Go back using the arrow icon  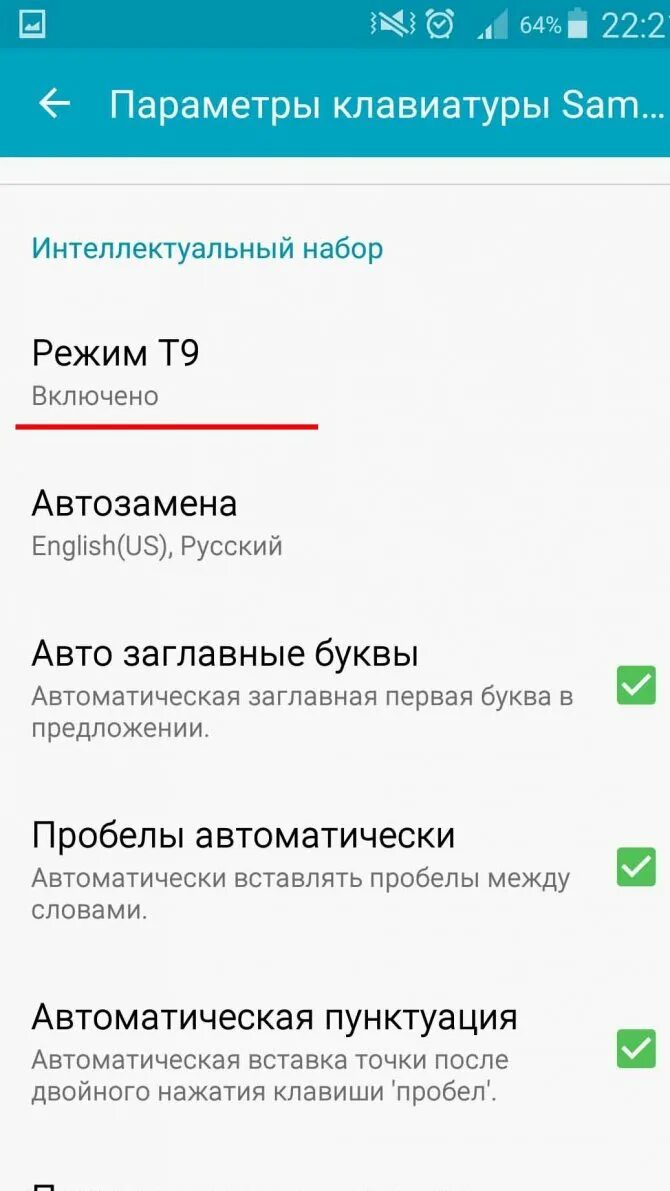[x=54, y=103]
